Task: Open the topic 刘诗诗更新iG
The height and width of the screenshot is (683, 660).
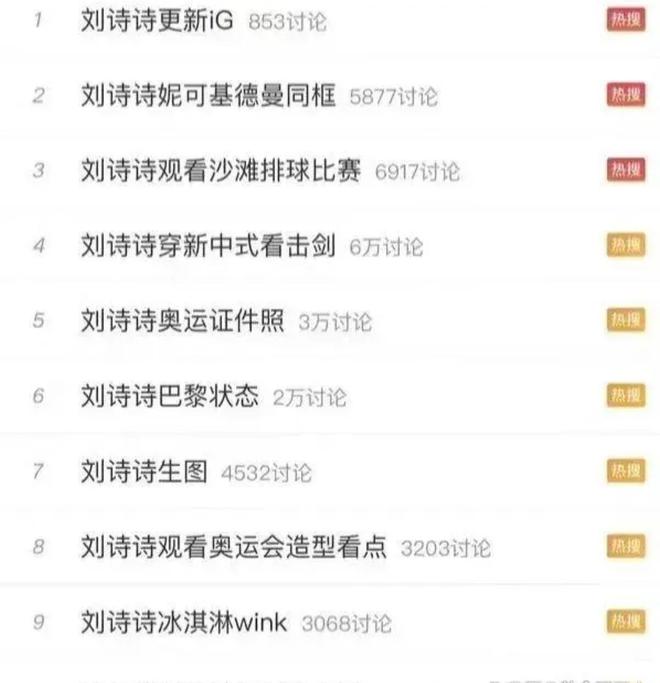Action: [157, 20]
